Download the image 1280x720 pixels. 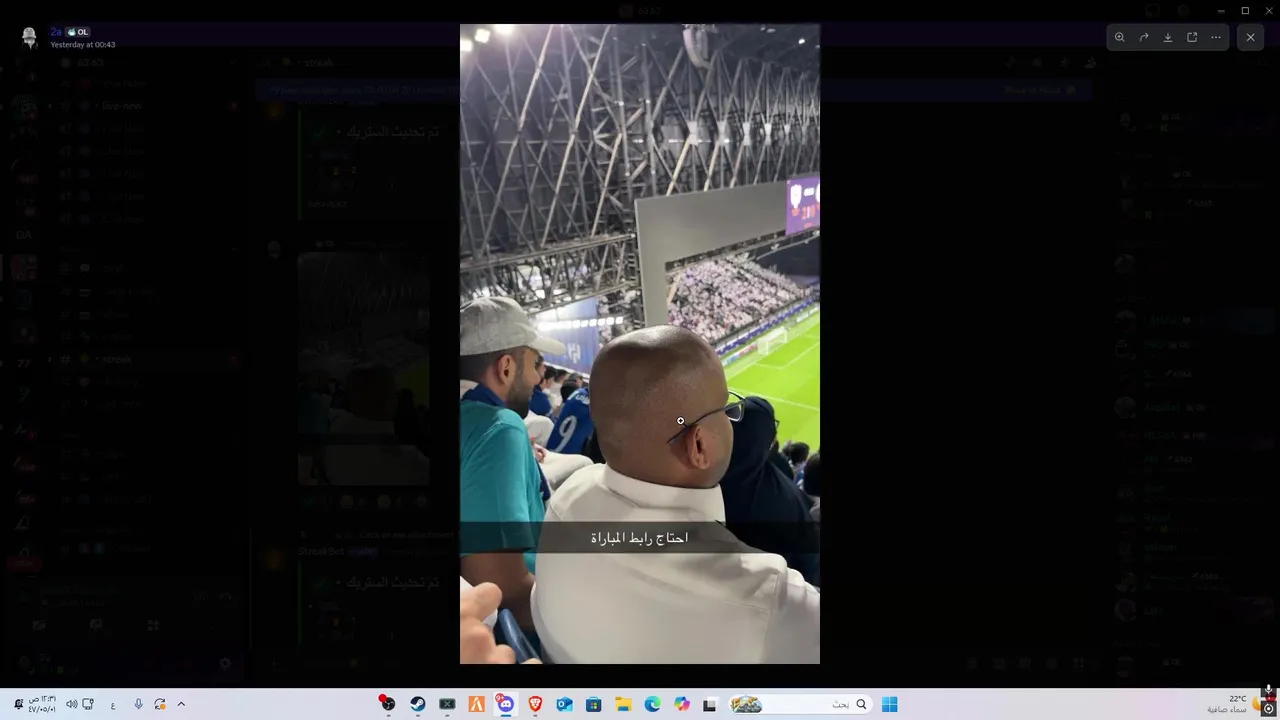click(1168, 37)
